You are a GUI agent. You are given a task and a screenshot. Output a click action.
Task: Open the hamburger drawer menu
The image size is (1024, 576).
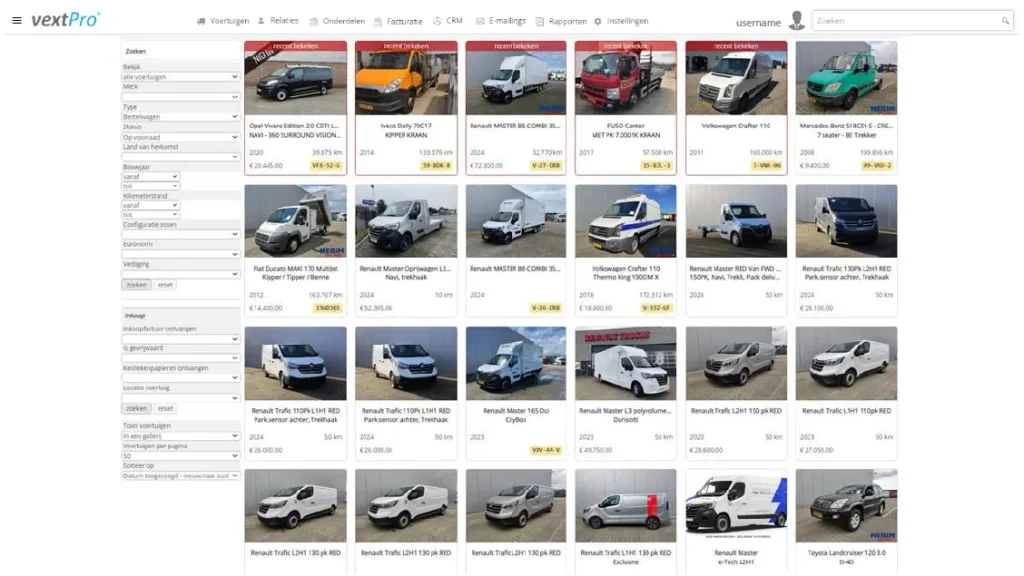[16, 21]
